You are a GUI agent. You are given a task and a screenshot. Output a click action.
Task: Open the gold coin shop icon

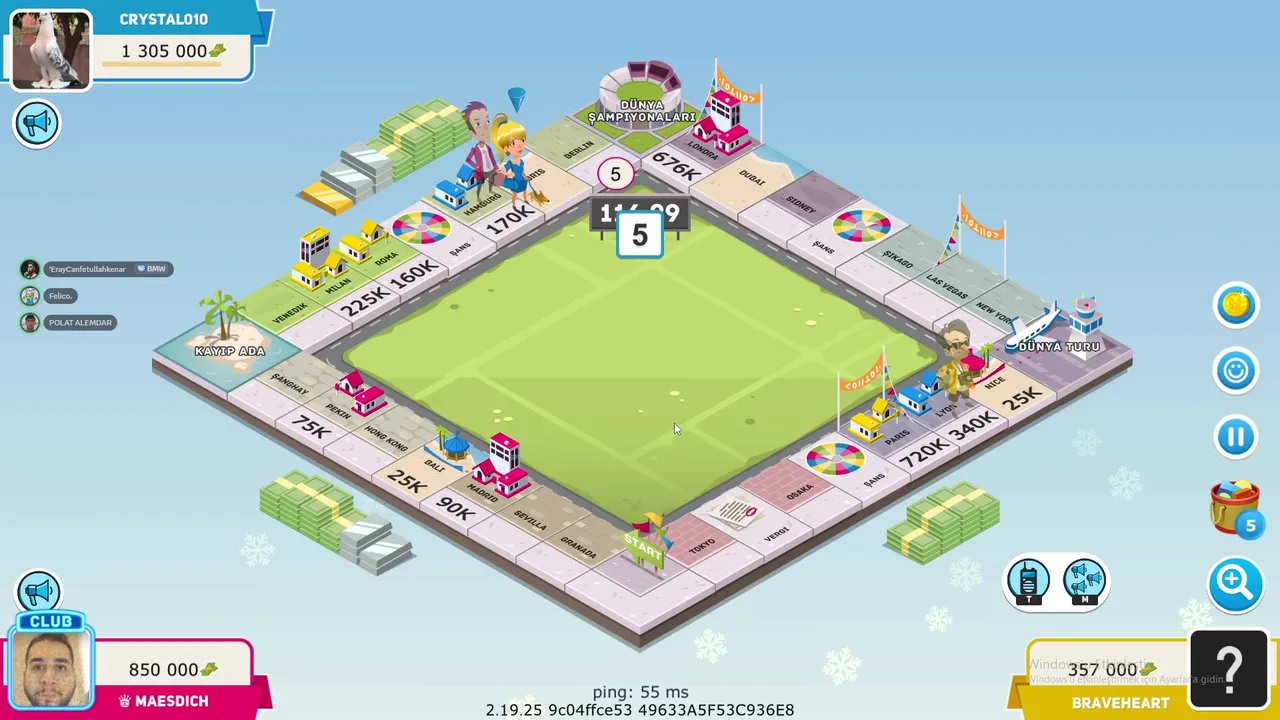[x=1236, y=305]
